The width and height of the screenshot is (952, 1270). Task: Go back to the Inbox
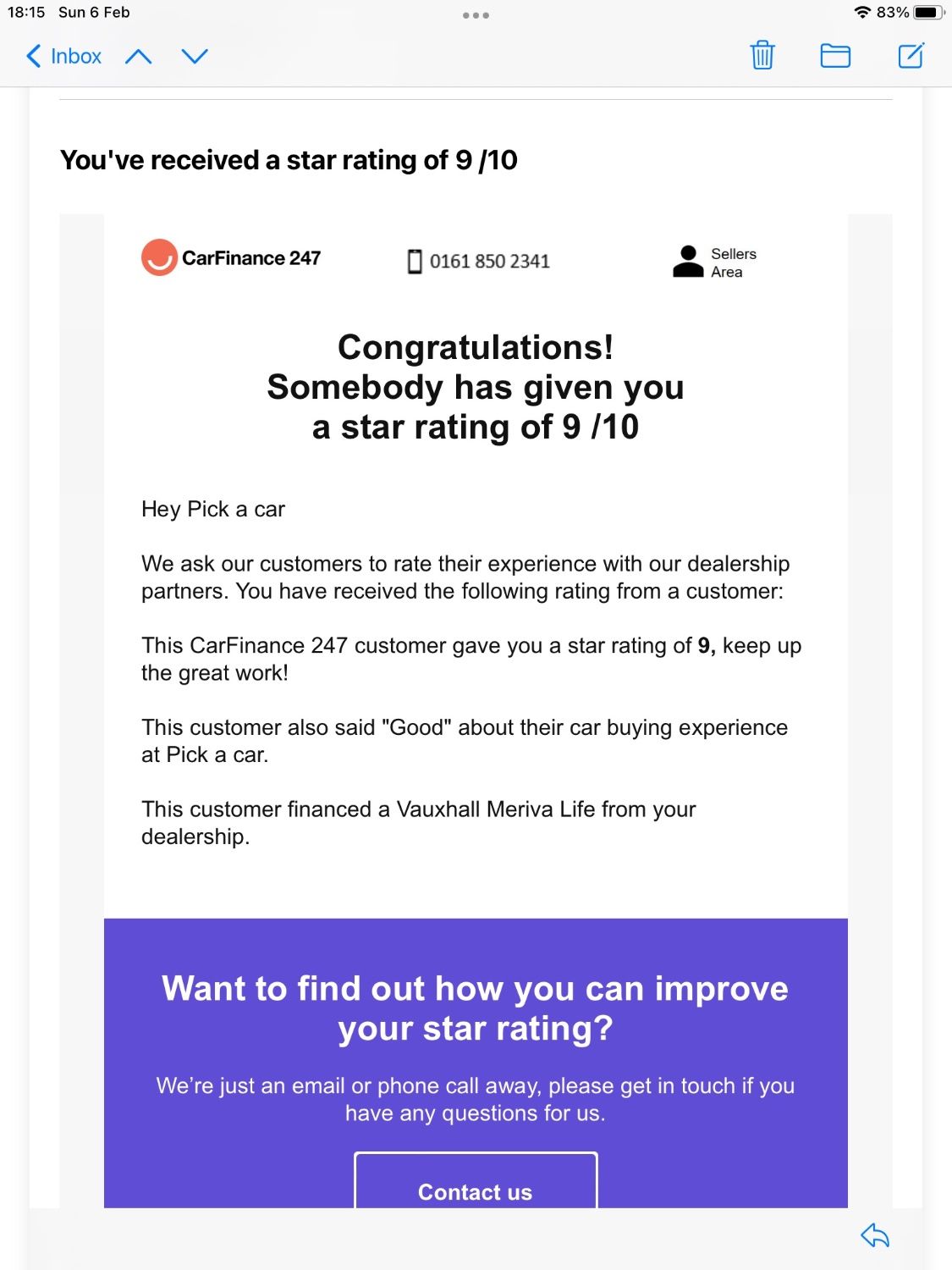(x=64, y=57)
